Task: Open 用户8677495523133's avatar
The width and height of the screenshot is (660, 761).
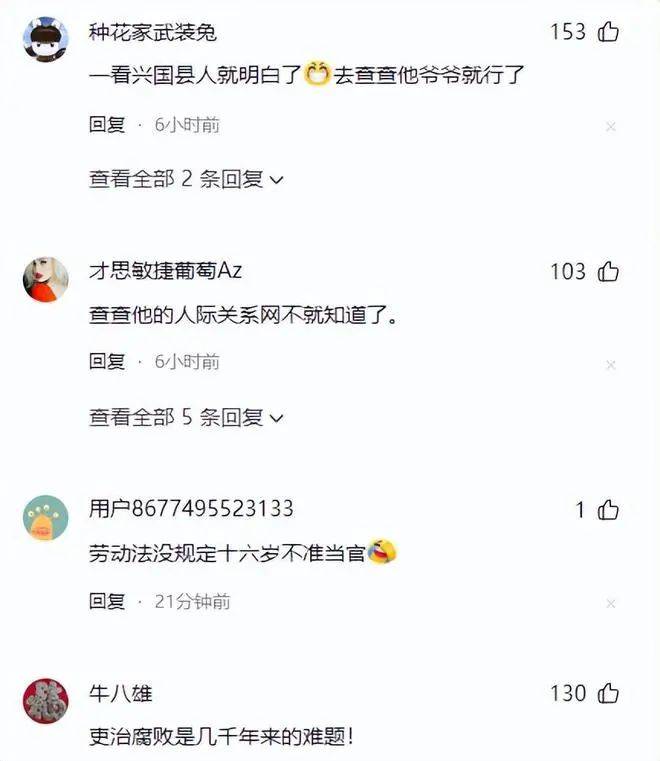Action: tap(45, 518)
